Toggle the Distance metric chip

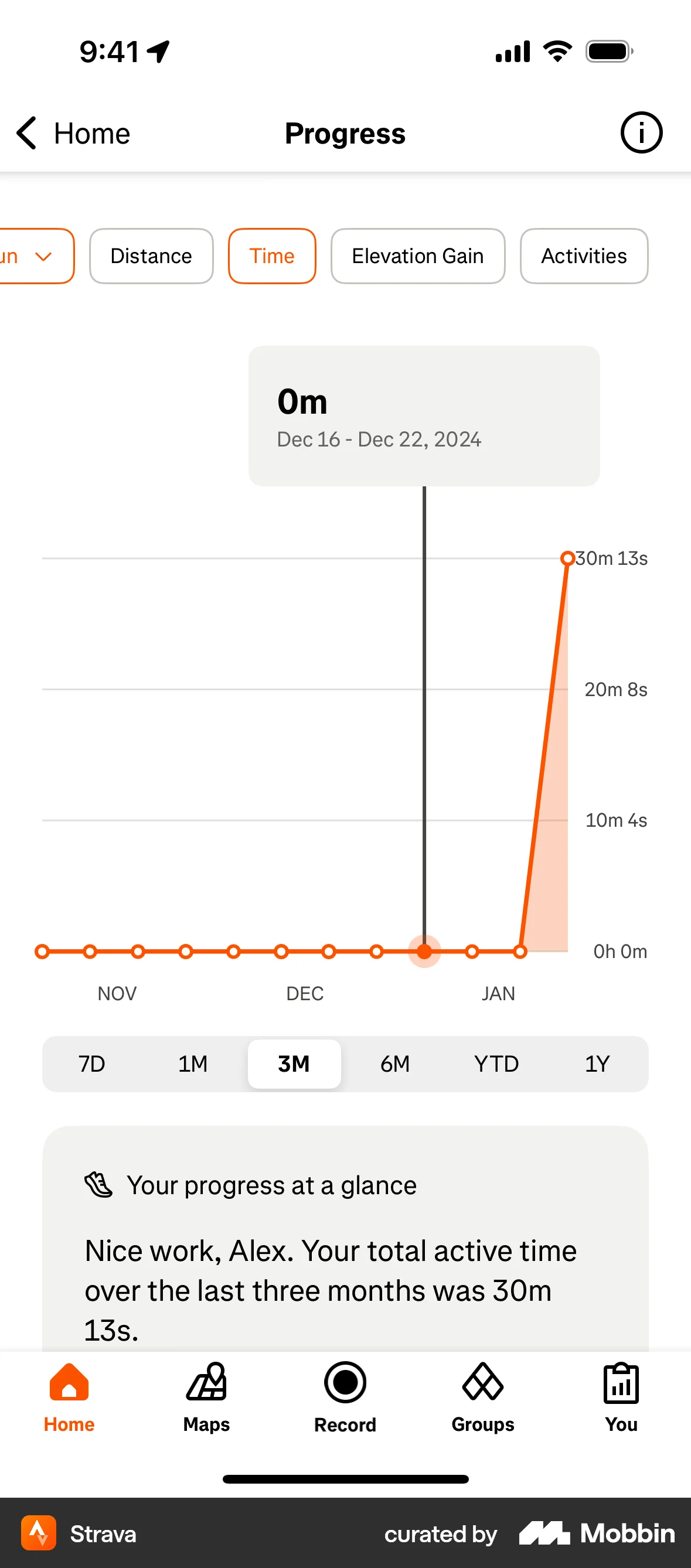click(x=151, y=255)
